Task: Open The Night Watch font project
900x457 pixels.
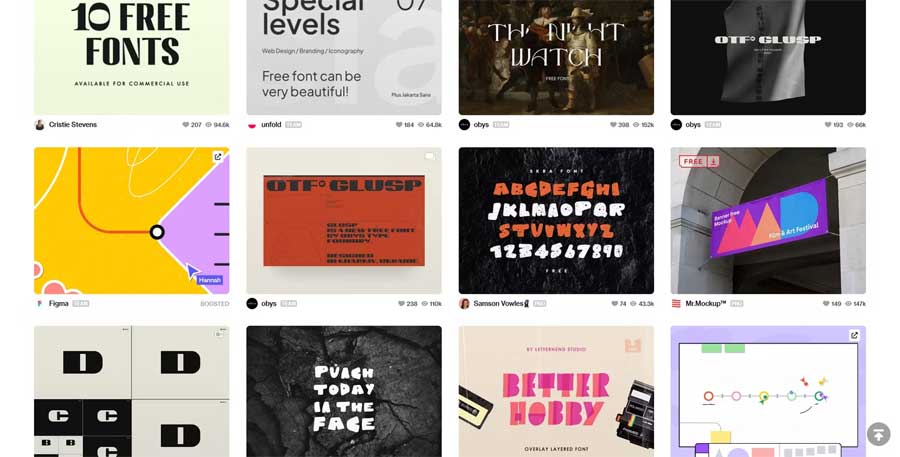Action: coord(556,56)
